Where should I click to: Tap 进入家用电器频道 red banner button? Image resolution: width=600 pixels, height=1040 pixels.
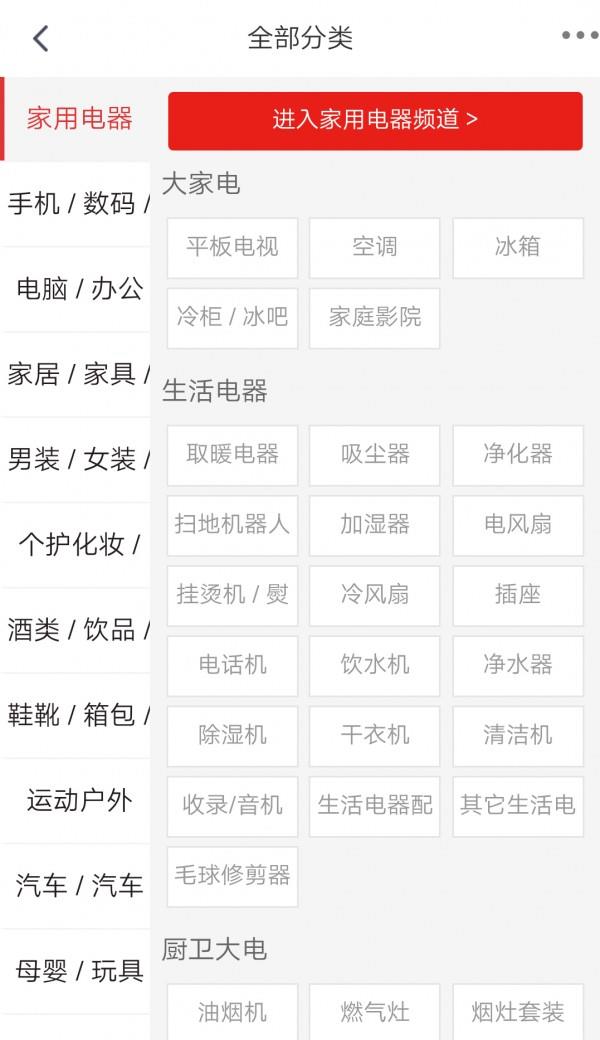(375, 121)
